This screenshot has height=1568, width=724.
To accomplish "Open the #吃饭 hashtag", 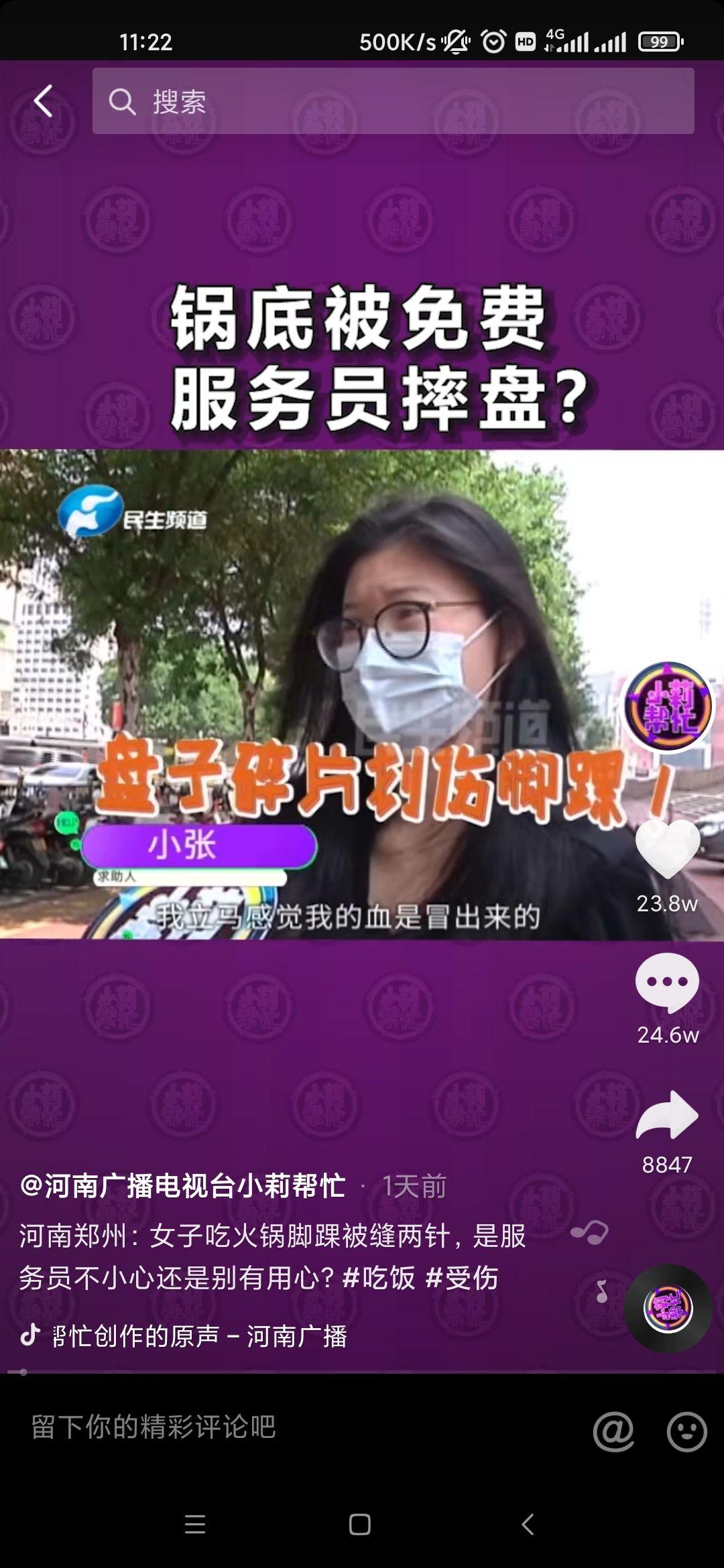I will click(379, 1278).
